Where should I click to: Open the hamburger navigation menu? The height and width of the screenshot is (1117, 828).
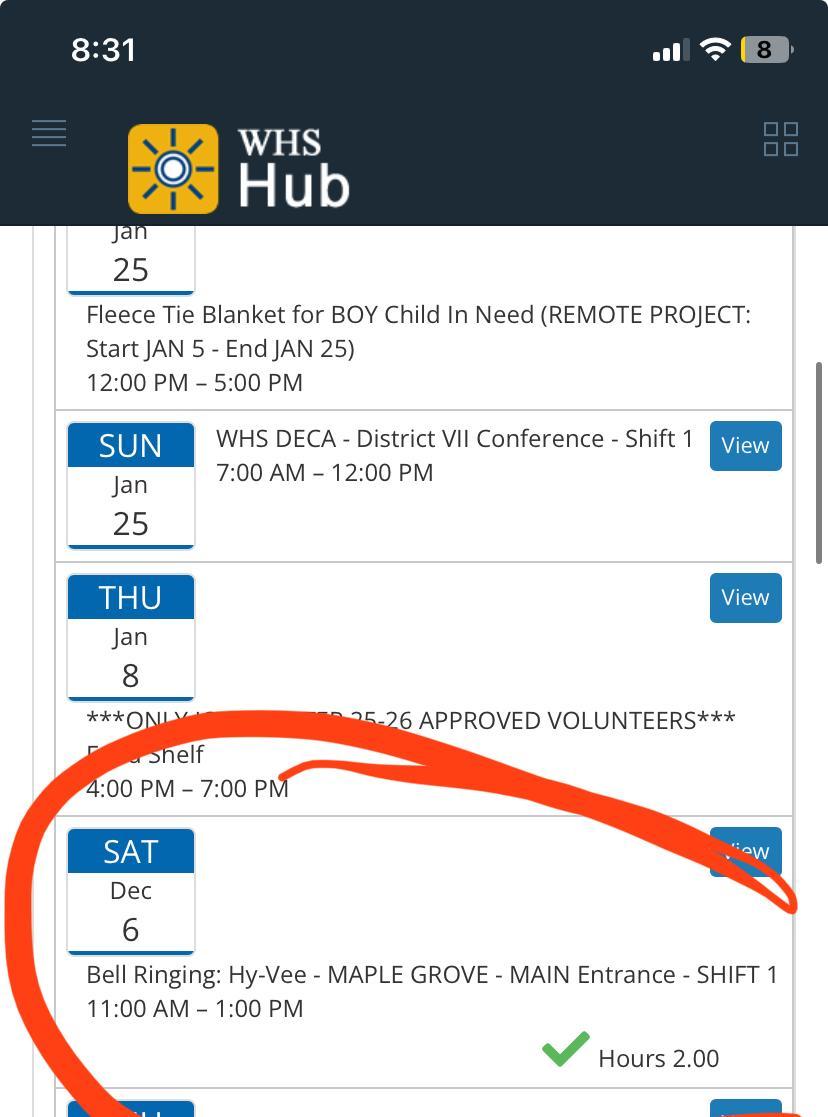coord(49,134)
